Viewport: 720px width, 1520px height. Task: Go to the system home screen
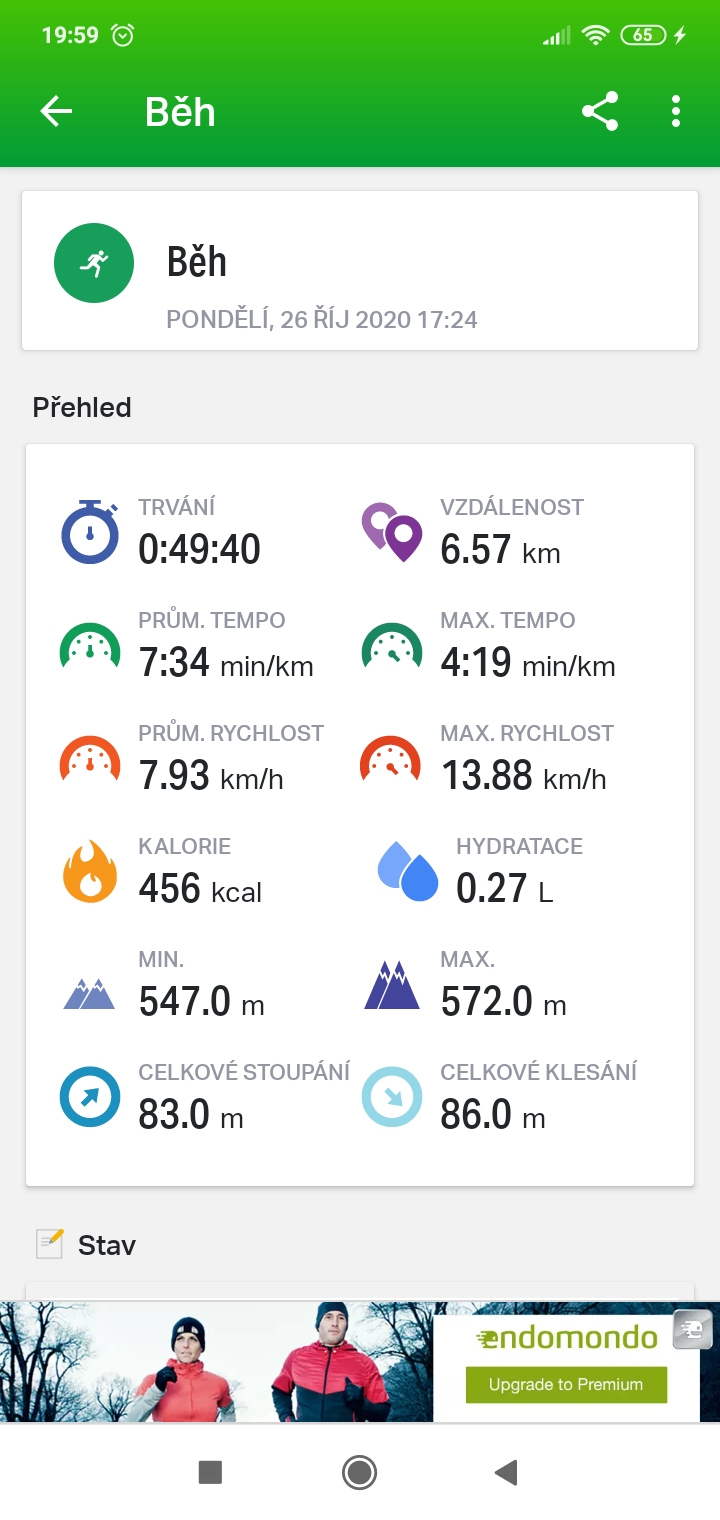click(x=359, y=1472)
